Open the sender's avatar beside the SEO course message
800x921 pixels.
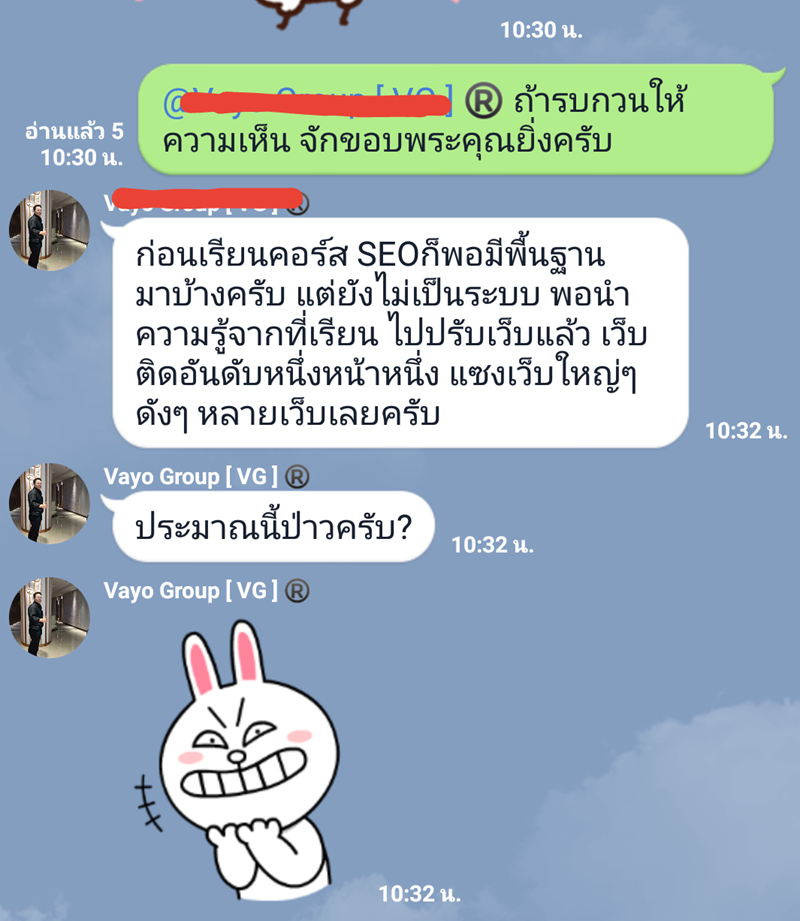(x=50, y=230)
